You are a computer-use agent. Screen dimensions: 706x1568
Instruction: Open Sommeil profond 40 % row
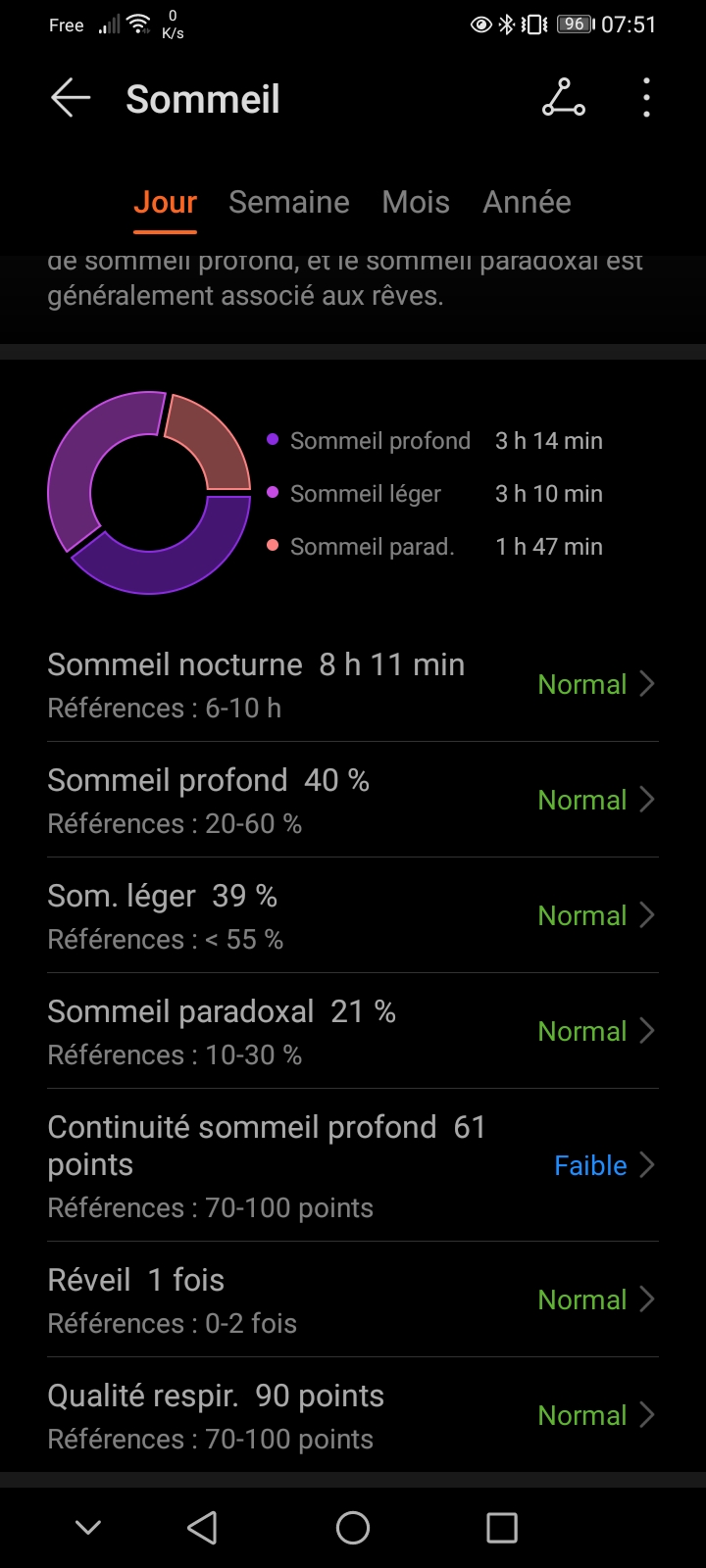(x=353, y=800)
